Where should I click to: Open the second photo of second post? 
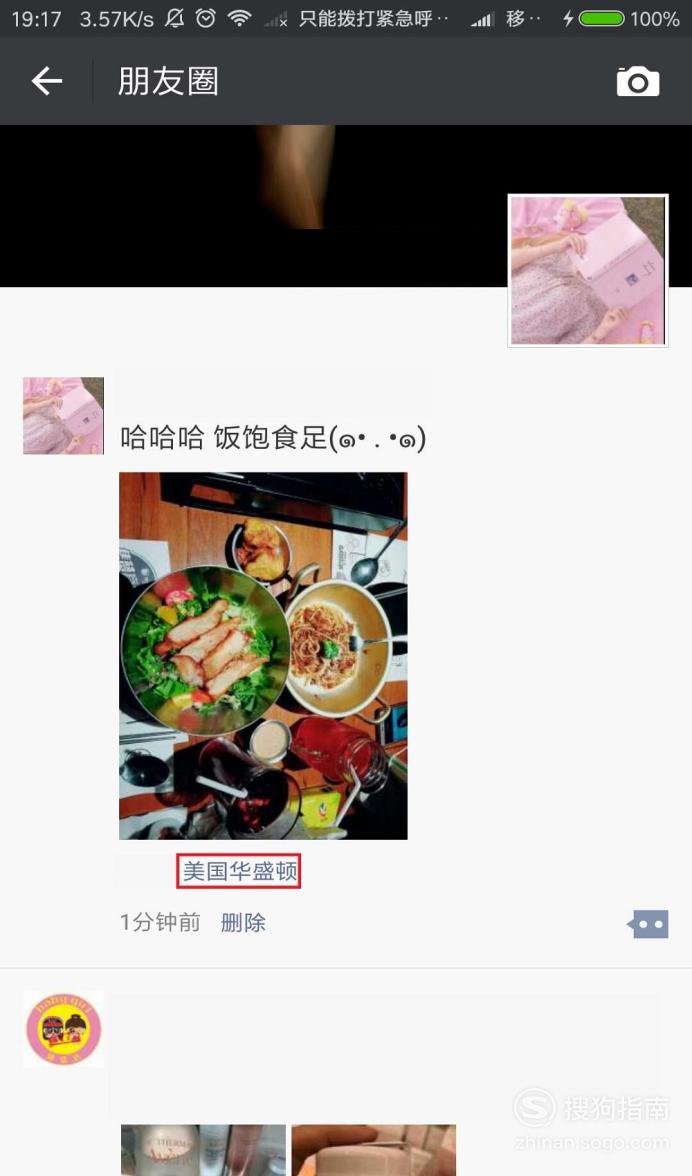373,1150
